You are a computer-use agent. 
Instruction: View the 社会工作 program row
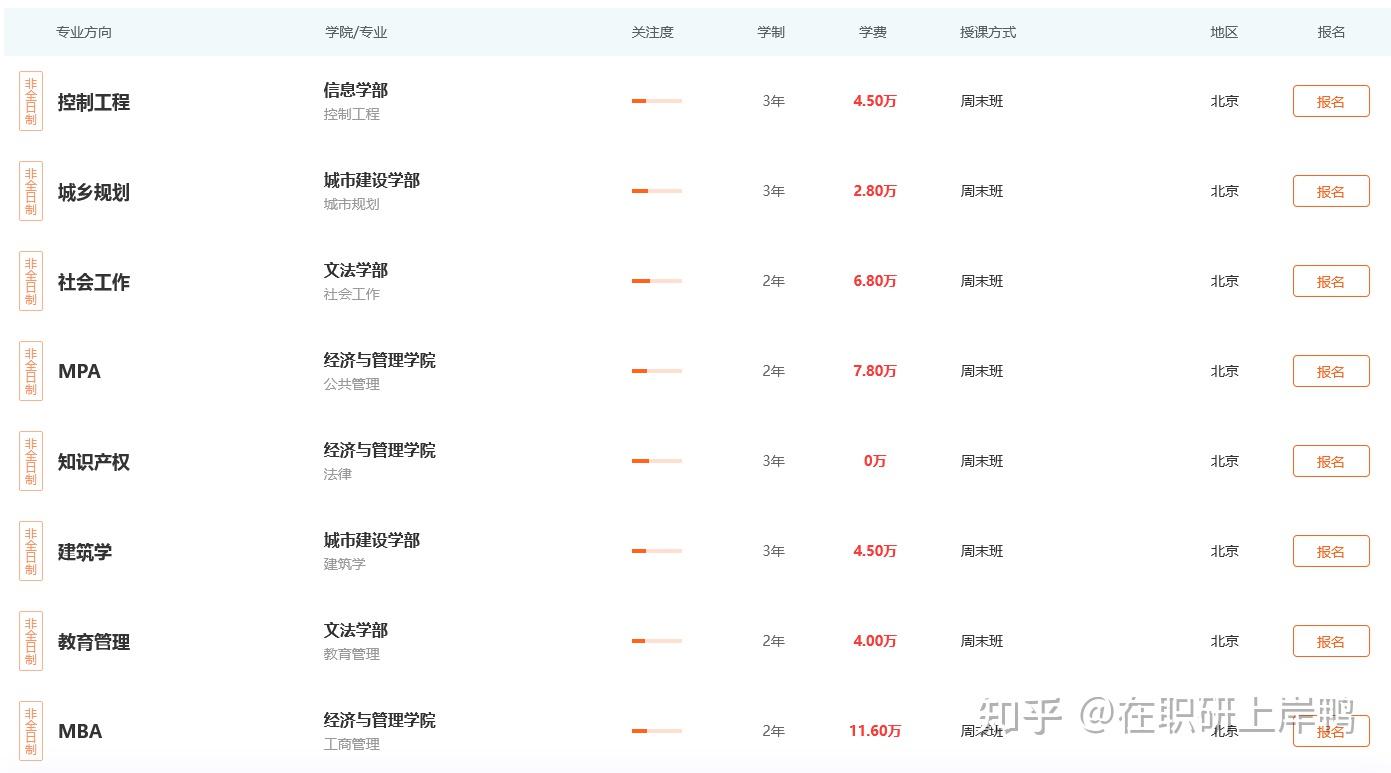(94, 282)
